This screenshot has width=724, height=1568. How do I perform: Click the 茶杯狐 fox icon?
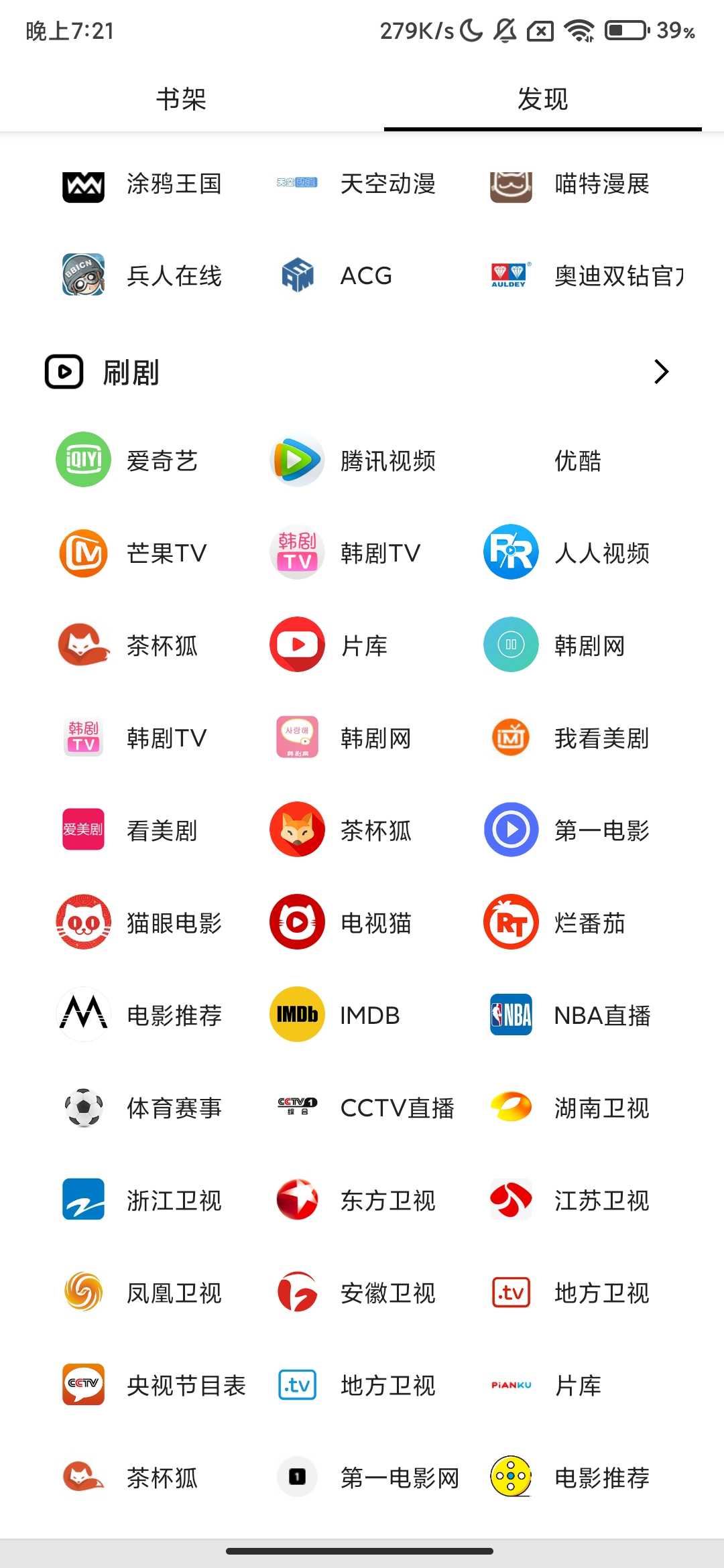point(296,830)
